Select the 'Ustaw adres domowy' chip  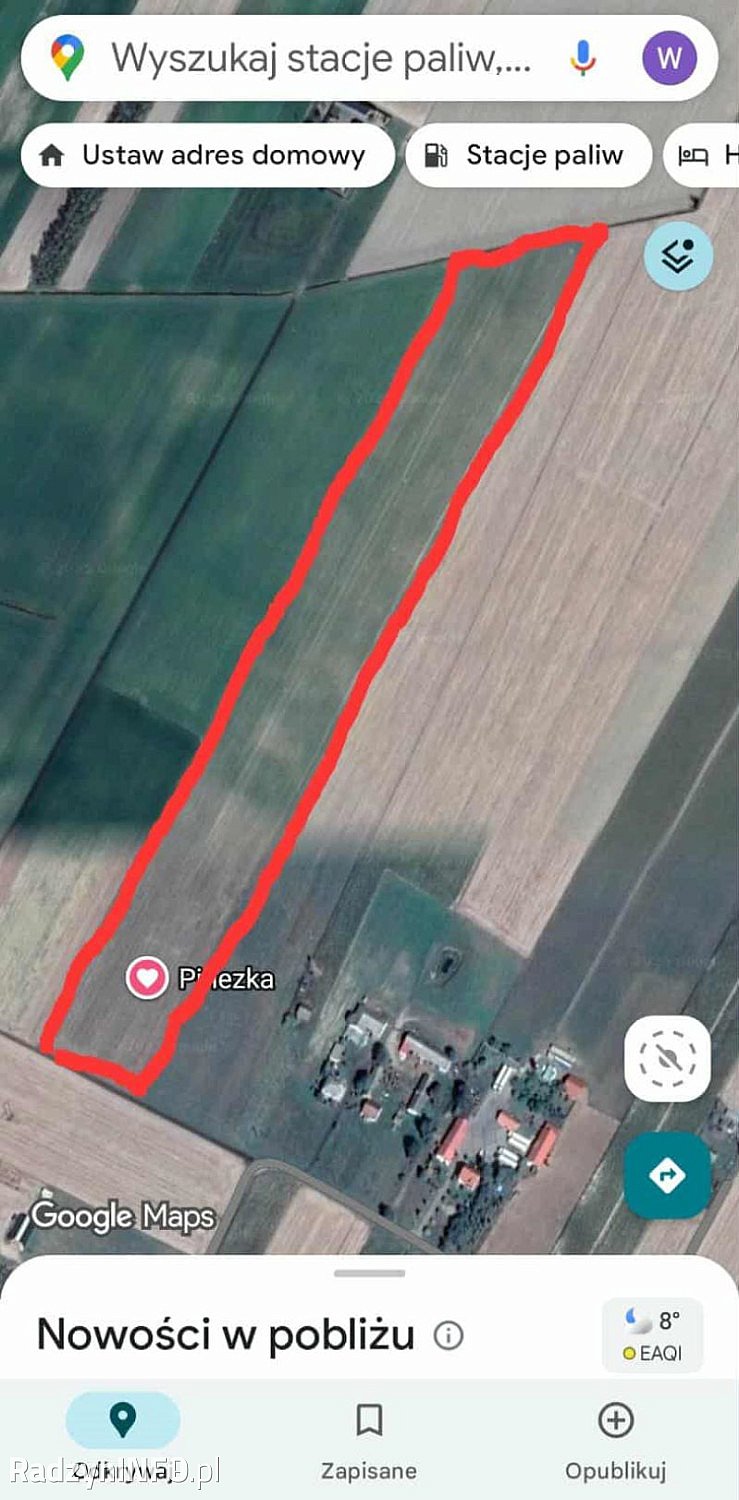point(208,155)
